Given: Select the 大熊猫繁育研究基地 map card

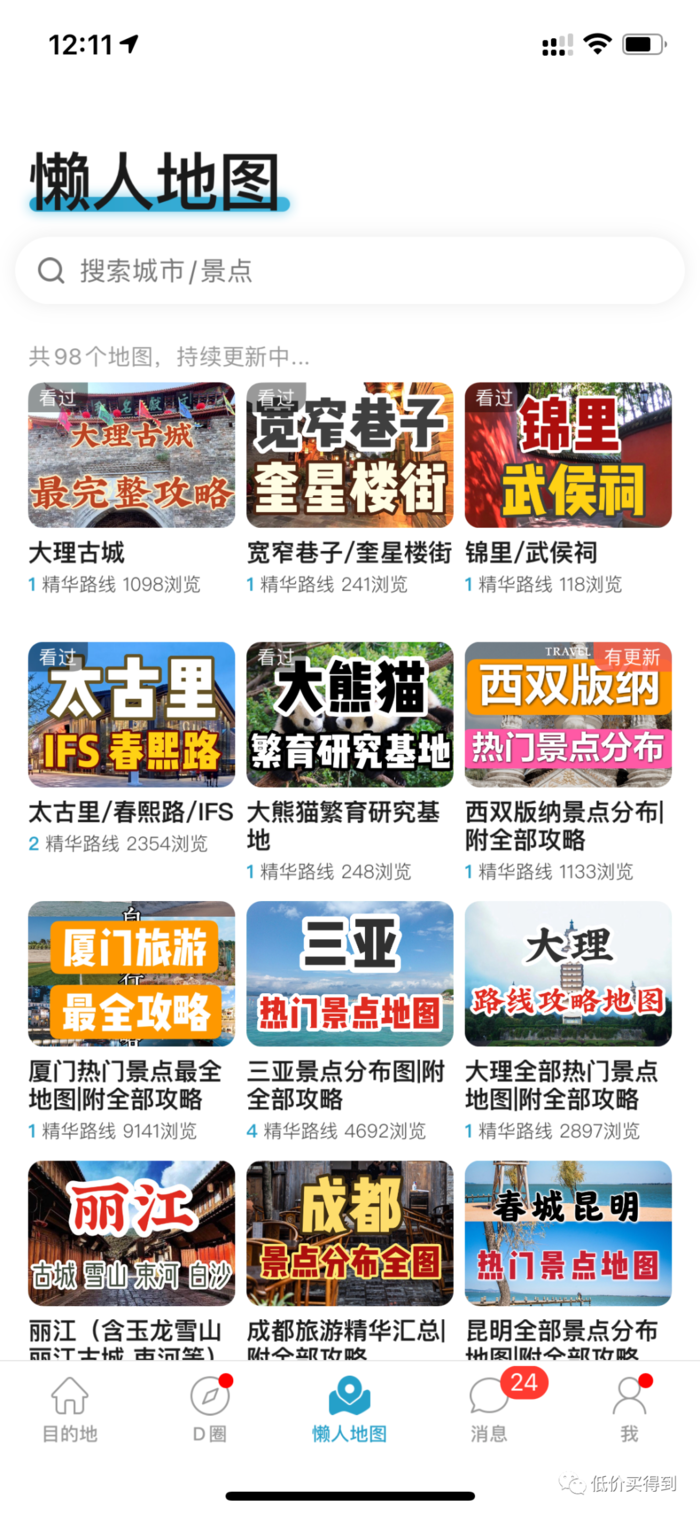Looking at the screenshot, I should [349, 714].
